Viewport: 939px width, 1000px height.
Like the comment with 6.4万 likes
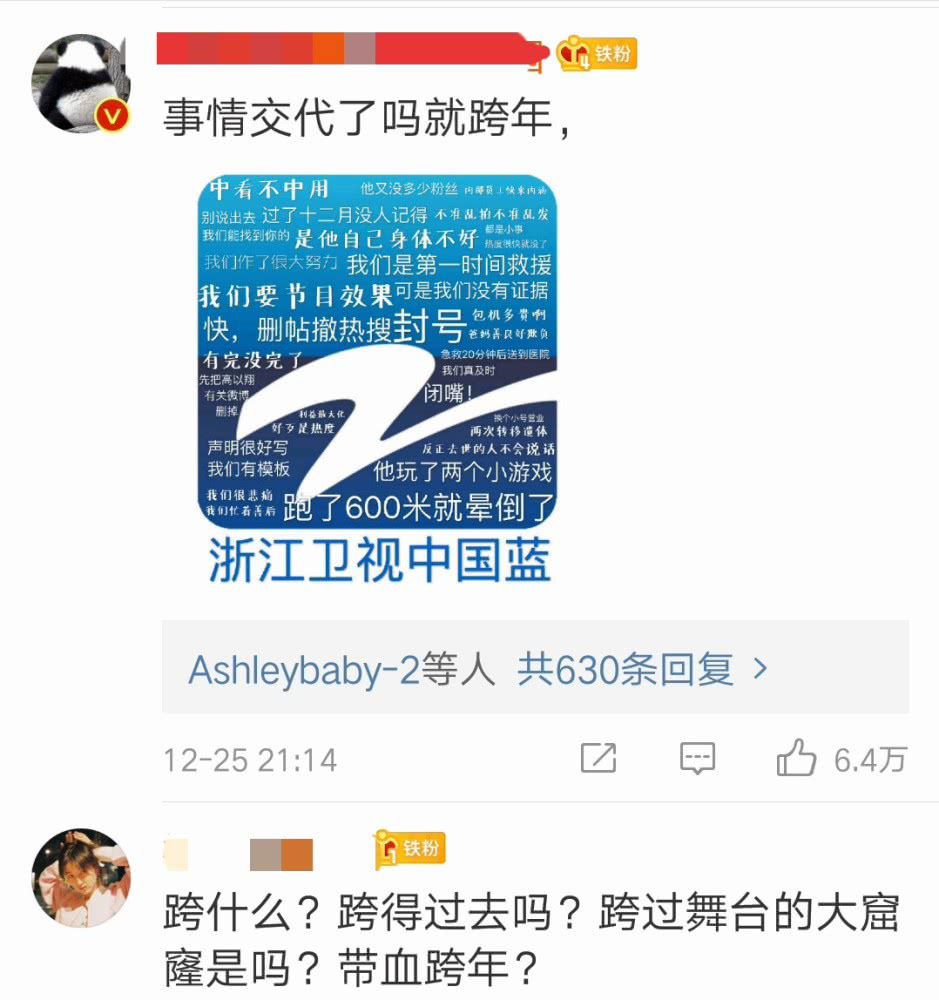797,758
